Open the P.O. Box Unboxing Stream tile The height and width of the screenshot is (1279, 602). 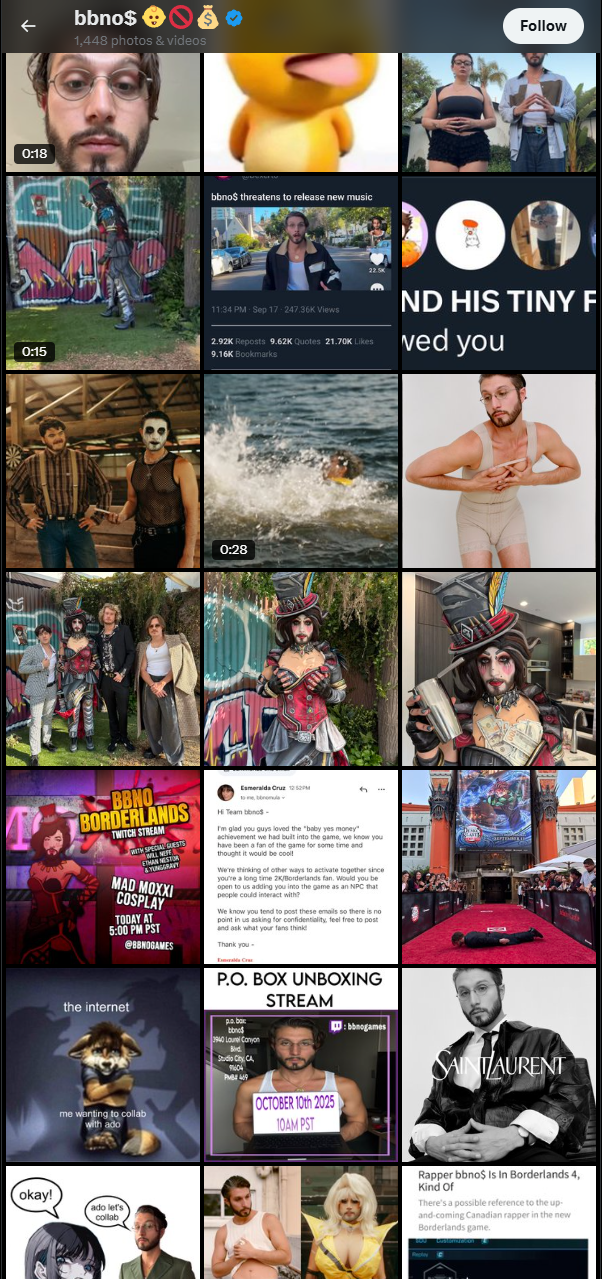301,1065
